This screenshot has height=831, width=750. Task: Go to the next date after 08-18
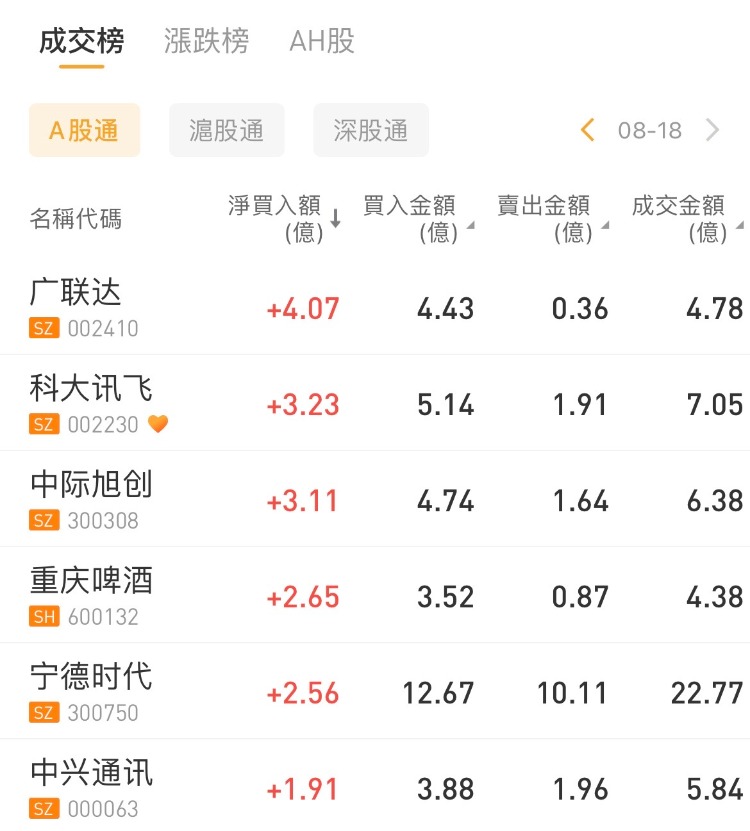[713, 130]
